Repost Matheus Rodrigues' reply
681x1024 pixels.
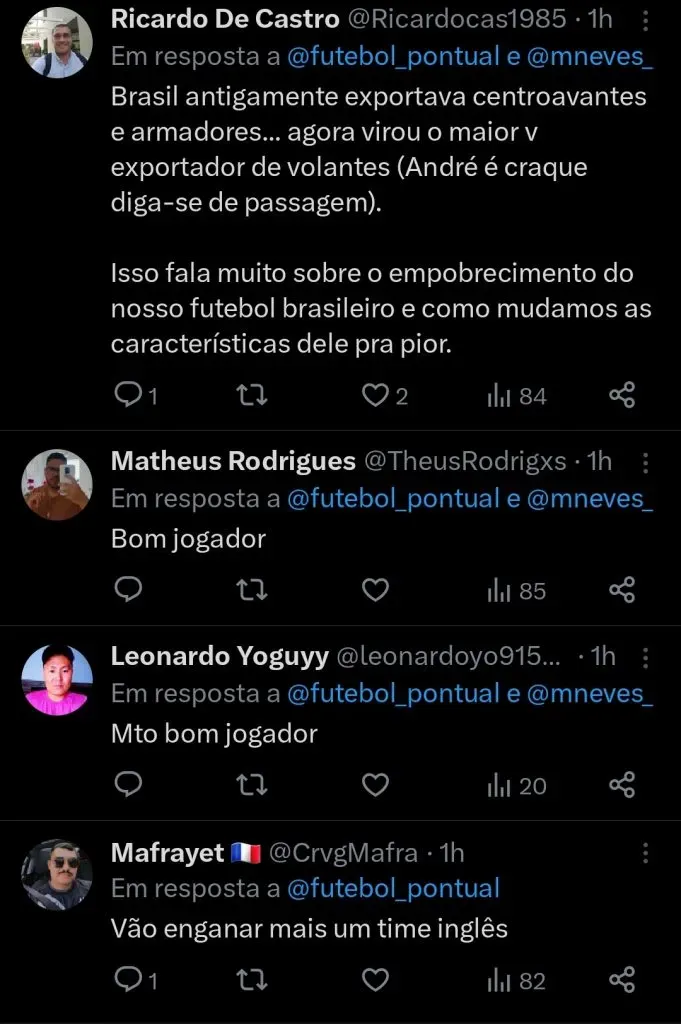(251, 590)
